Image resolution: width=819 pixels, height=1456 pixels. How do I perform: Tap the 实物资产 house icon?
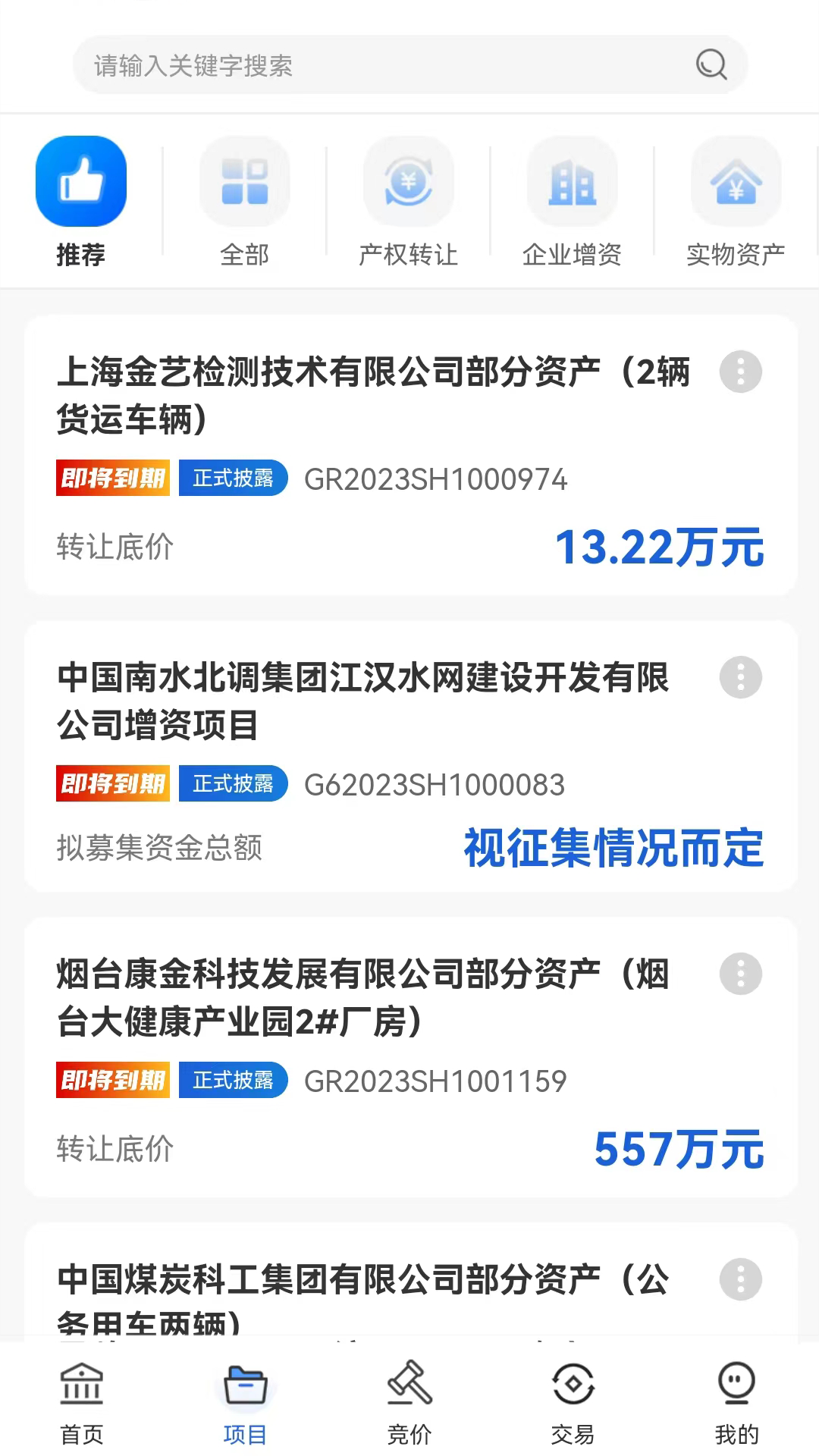(x=736, y=180)
